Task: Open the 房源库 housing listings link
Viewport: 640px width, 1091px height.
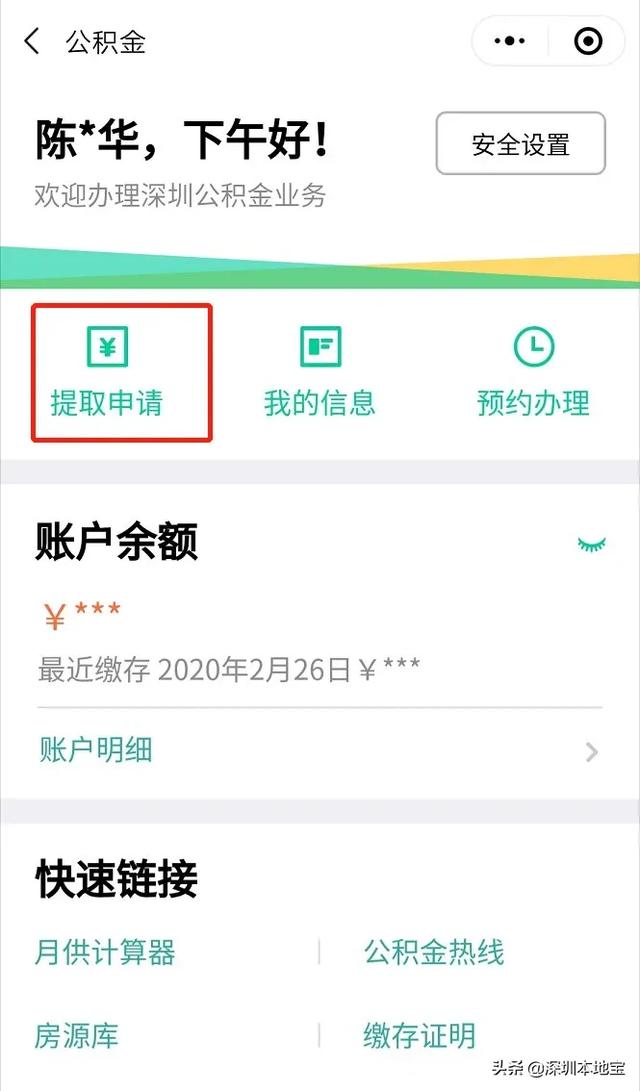Action: pos(77,1035)
